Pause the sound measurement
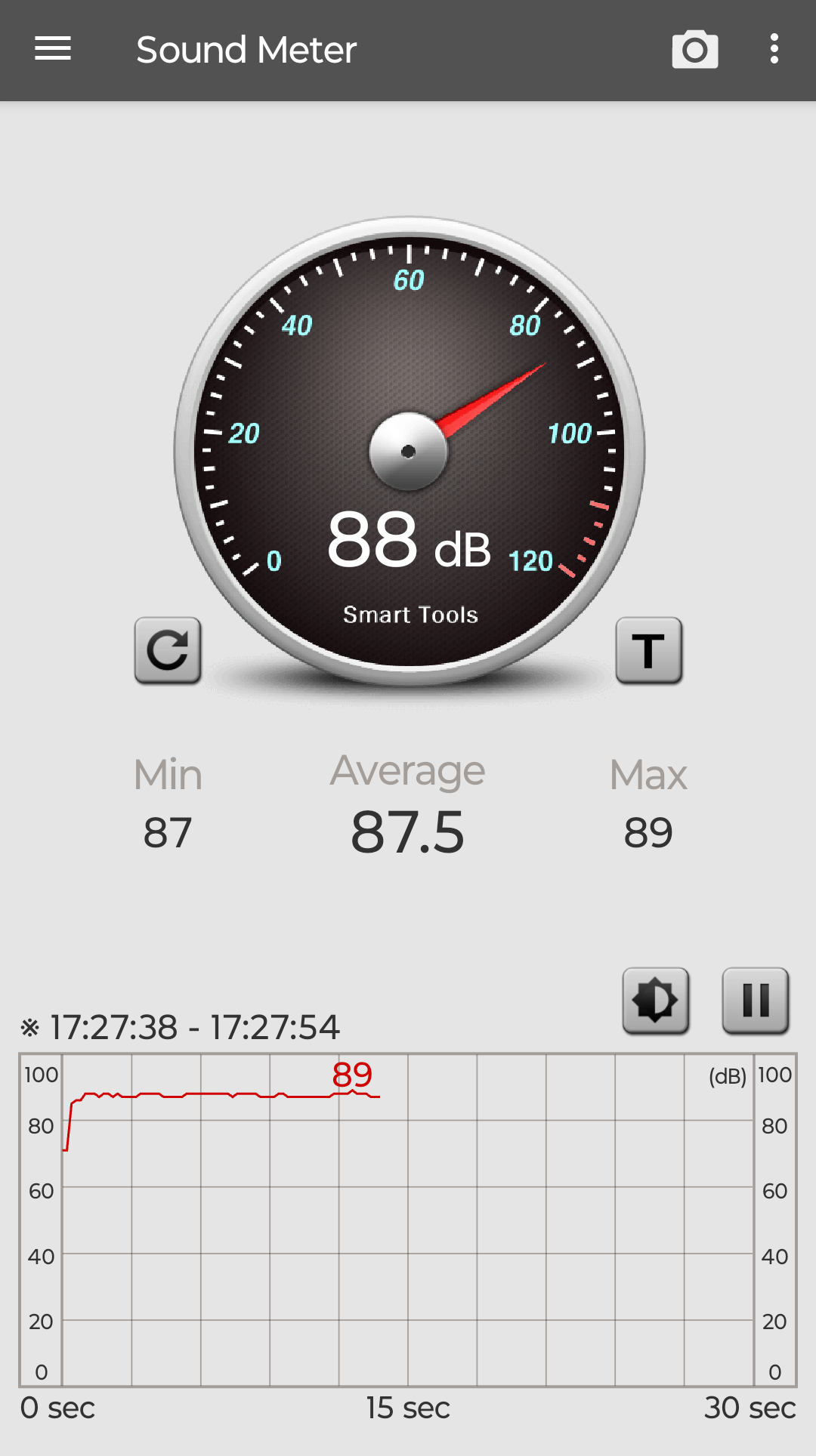Image resolution: width=816 pixels, height=1456 pixels. pos(756,1001)
